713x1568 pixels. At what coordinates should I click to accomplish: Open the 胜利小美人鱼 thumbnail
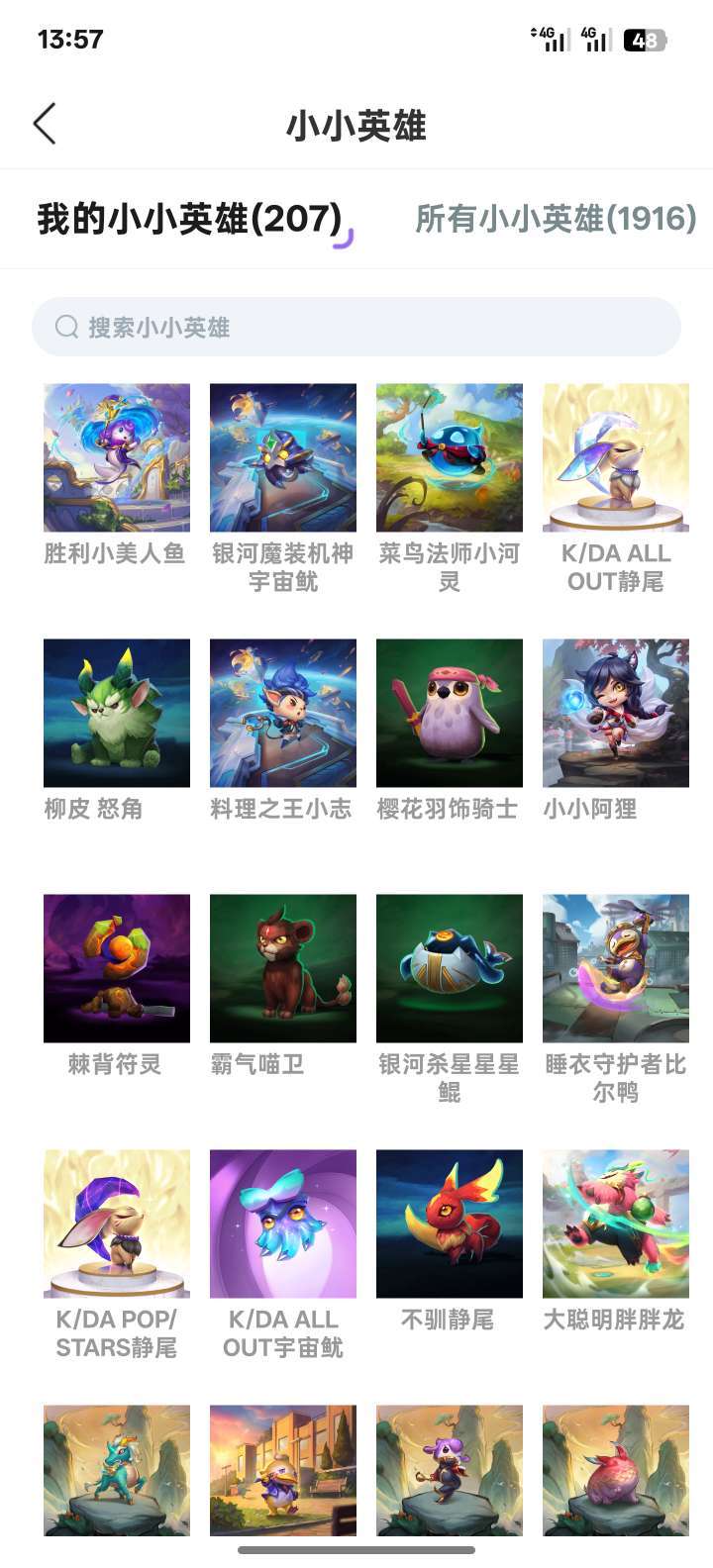pyautogui.click(x=116, y=456)
